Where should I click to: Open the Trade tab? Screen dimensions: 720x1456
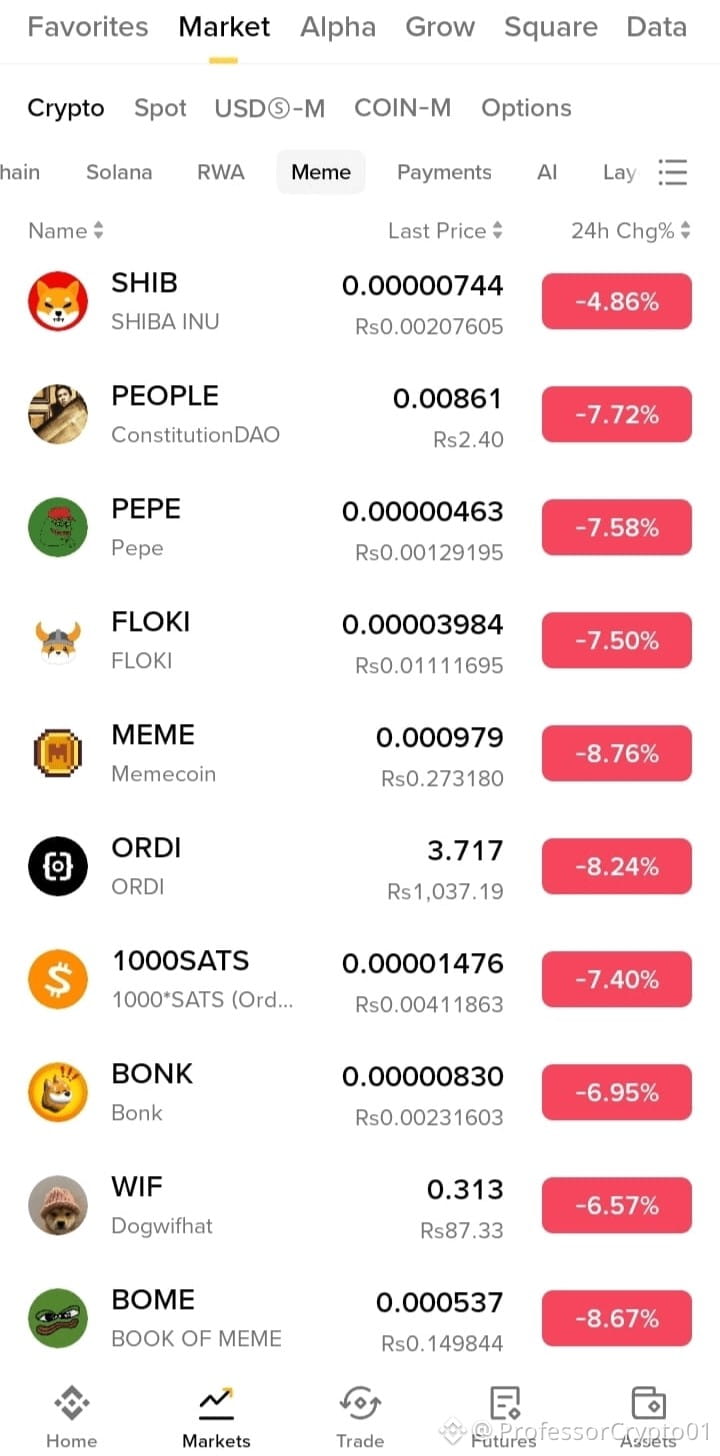click(x=360, y=1416)
